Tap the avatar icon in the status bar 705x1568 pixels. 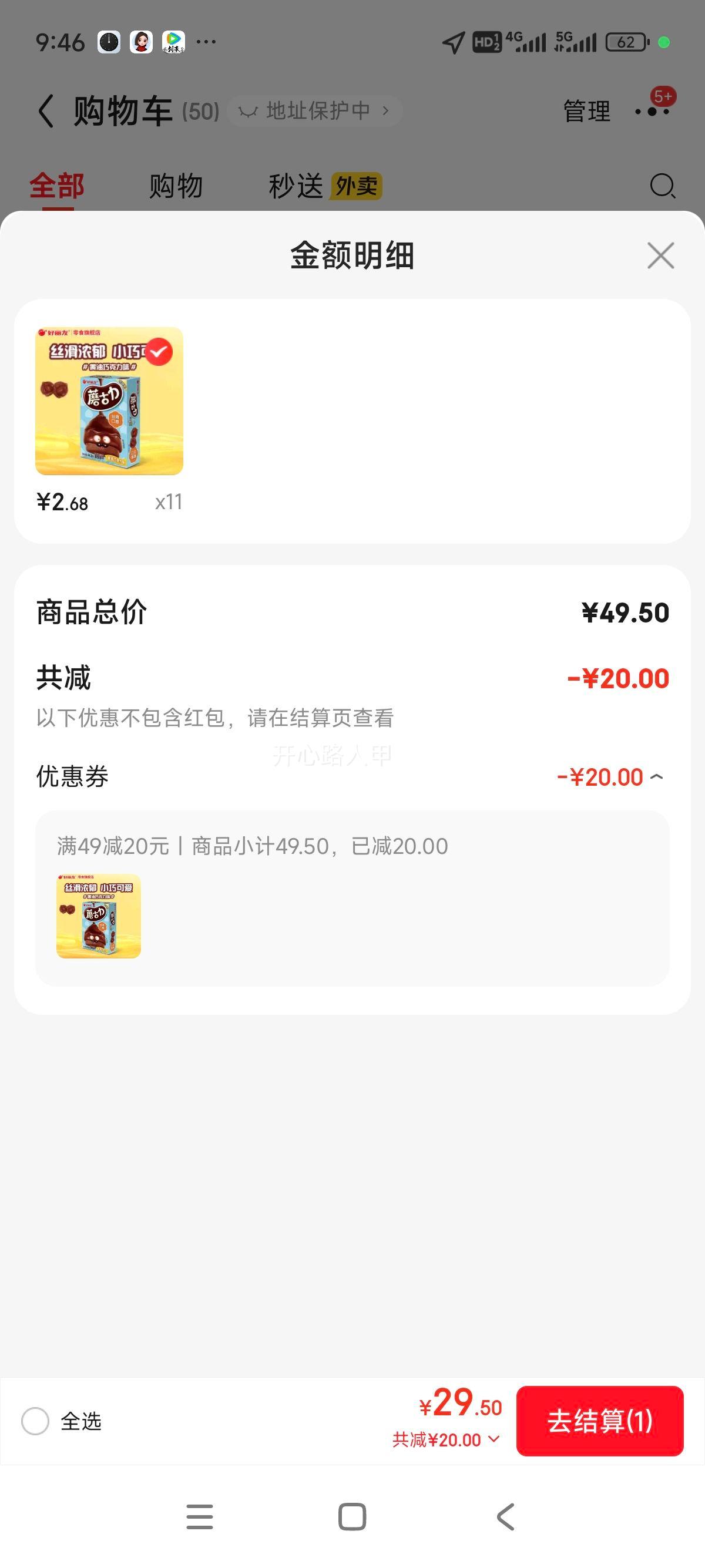(x=141, y=40)
